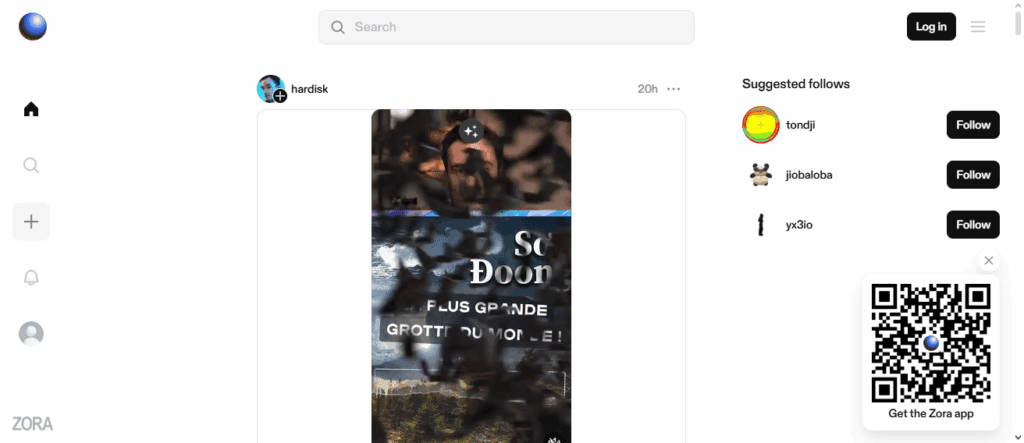Image resolution: width=1024 pixels, height=443 pixels.
Task: Go to the Home feed in the sidebar
Action: [31, 109]
